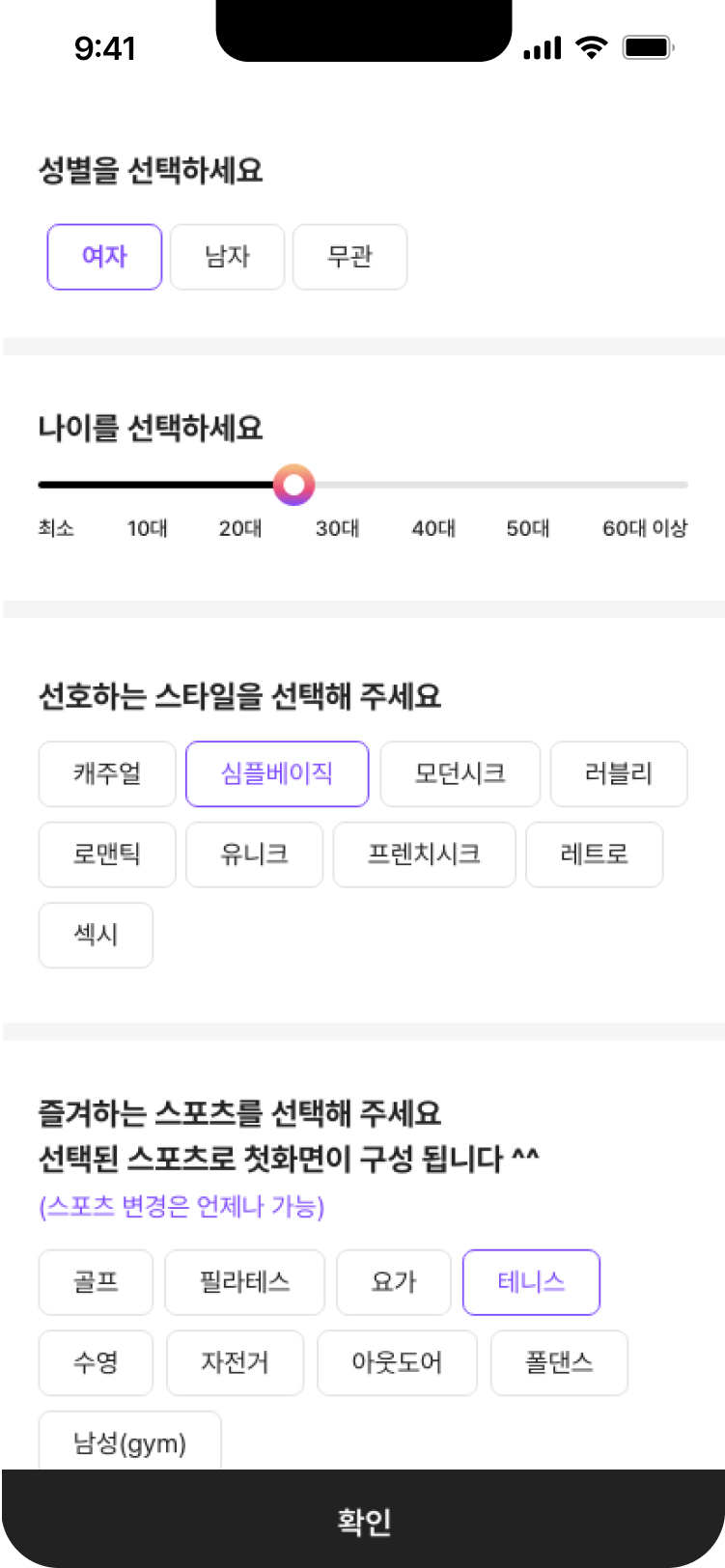Deselect the 심플베이직 style
This screenshot has height=1568, width=725.
277,773
